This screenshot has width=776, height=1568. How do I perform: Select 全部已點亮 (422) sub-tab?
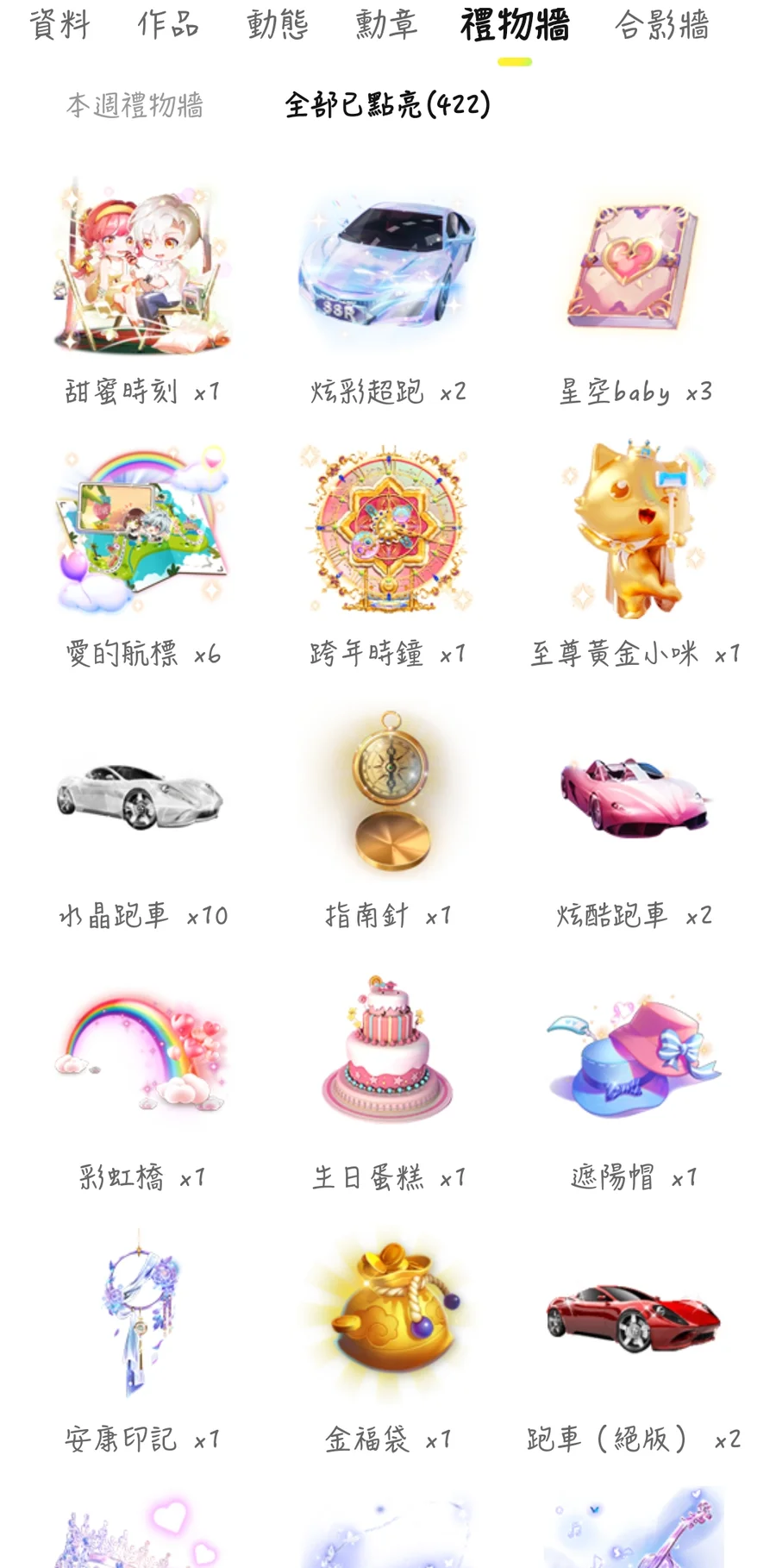pyautogui.click(x=388, y=105)
